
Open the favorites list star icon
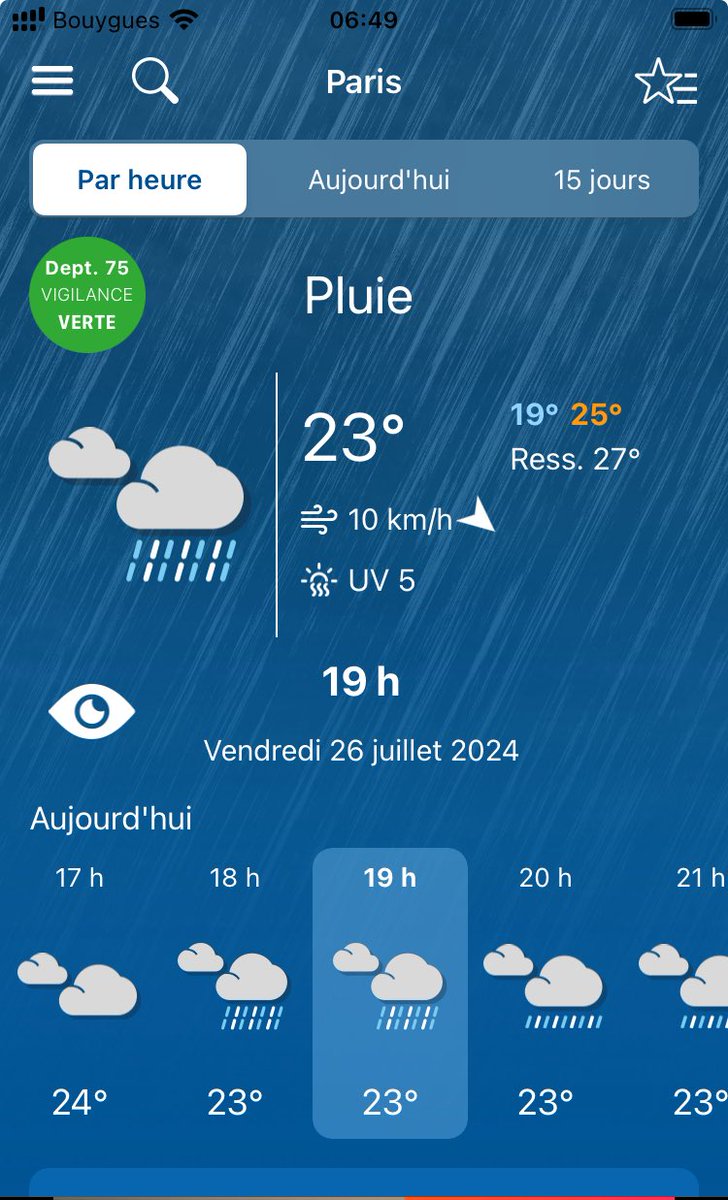coord(665,83)
